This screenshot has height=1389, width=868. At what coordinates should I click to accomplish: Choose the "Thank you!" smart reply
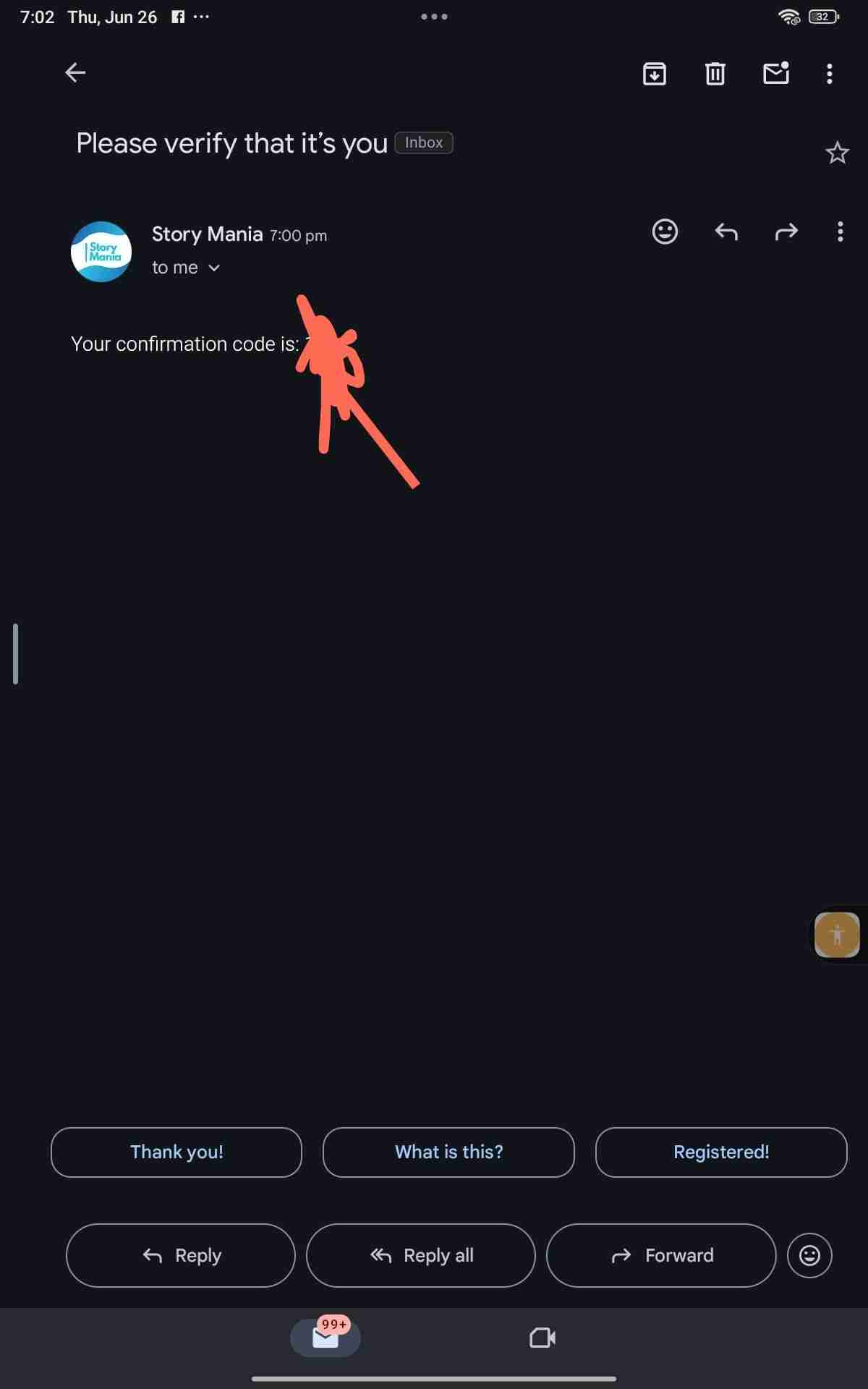coord(176,1152)
